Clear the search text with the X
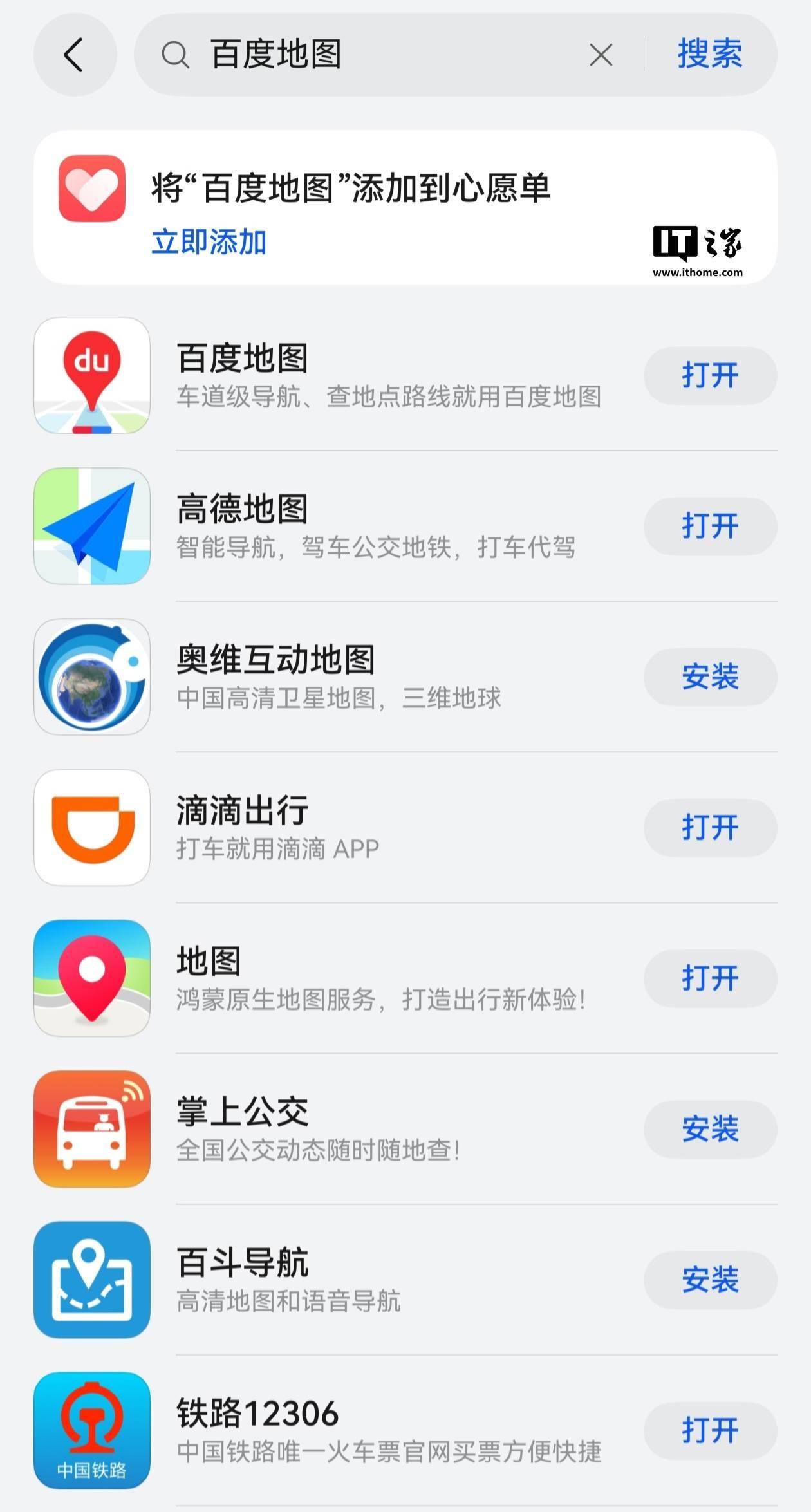This screenshot has width=811, height=1512. coord(601,55)
